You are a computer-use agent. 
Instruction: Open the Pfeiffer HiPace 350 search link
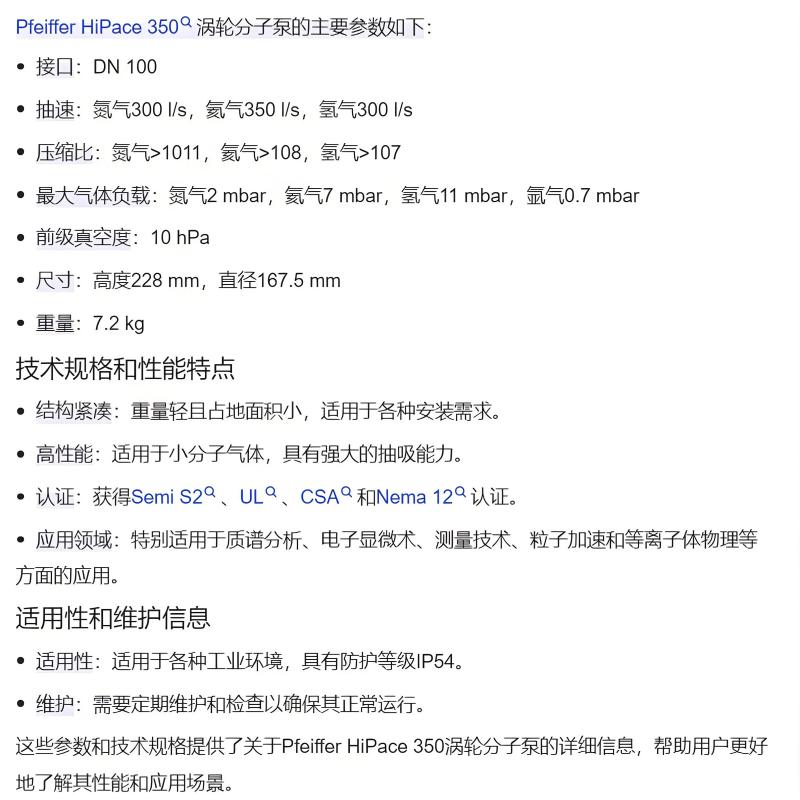[104, 27]
